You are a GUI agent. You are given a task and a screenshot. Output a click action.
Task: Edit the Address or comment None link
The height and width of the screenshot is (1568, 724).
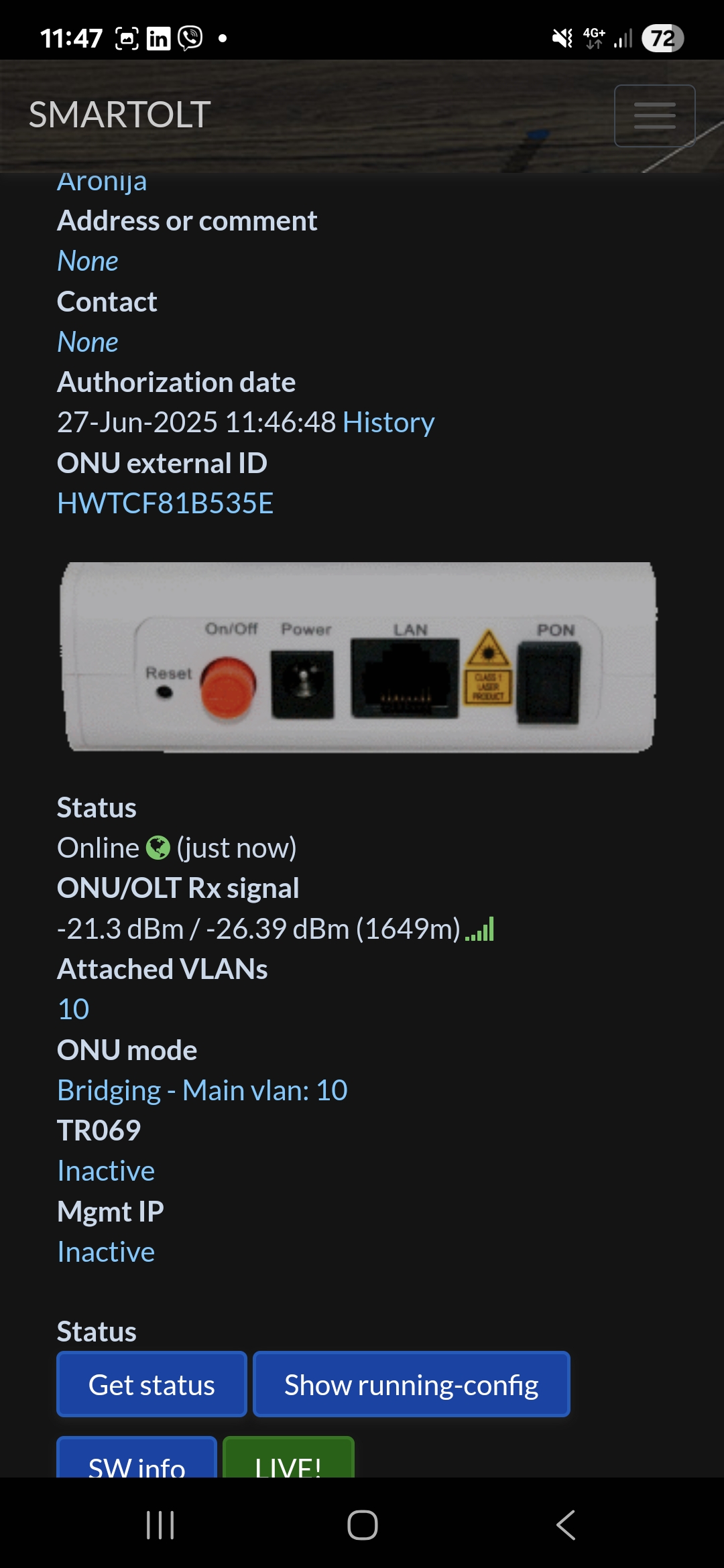[x=88, y=261]
